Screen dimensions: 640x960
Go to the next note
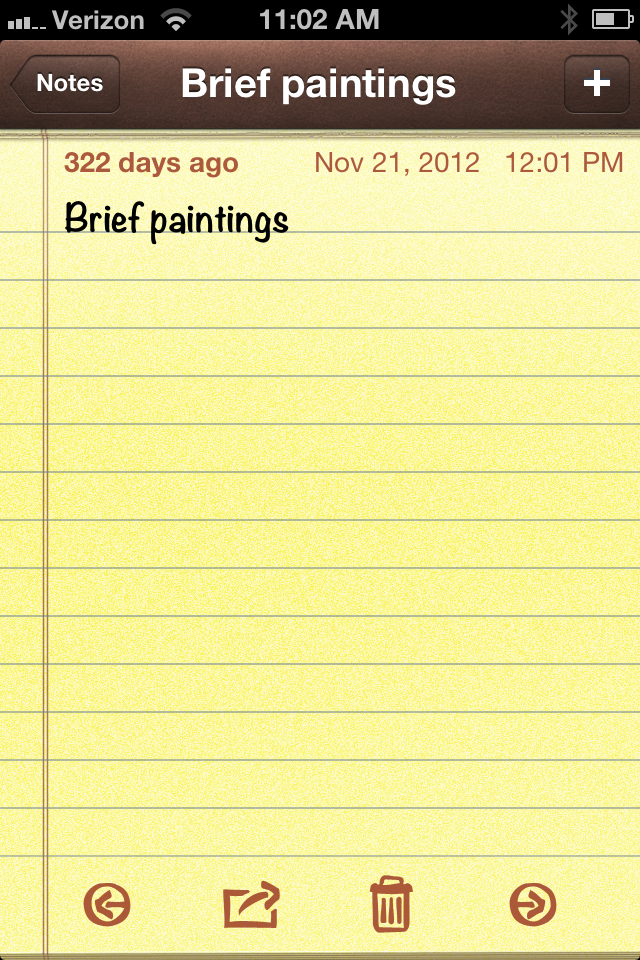[x=532, y=906]
